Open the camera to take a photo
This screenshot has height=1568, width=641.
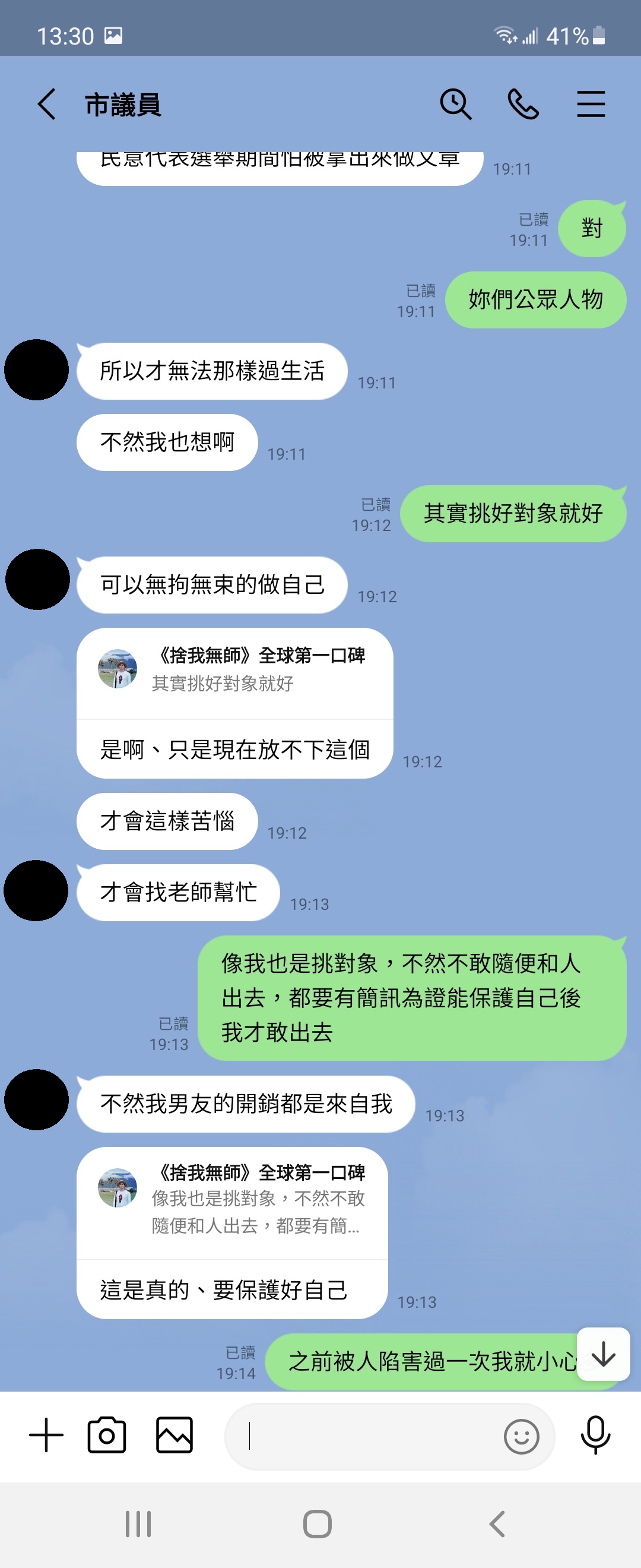(107, 1436)
